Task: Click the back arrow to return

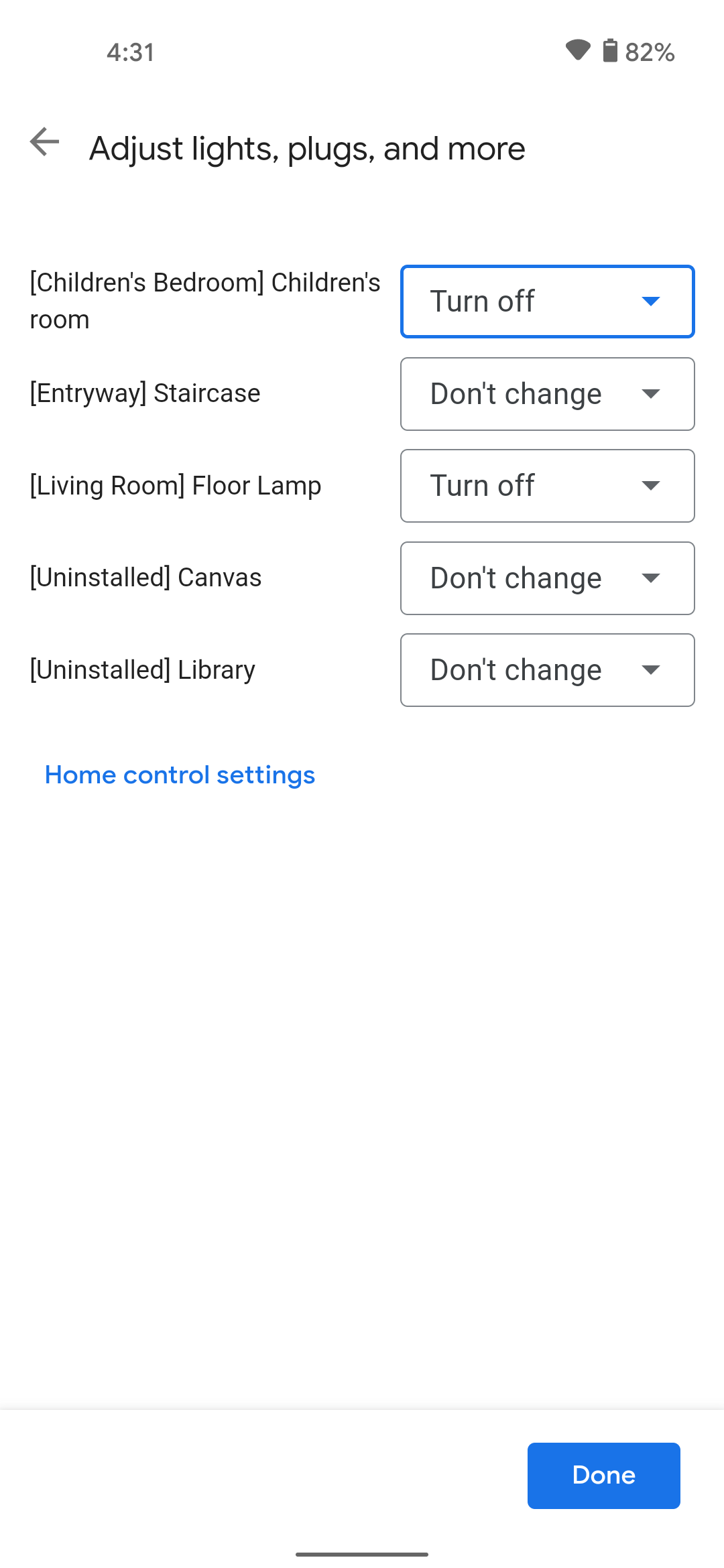Action: [44, 141]
